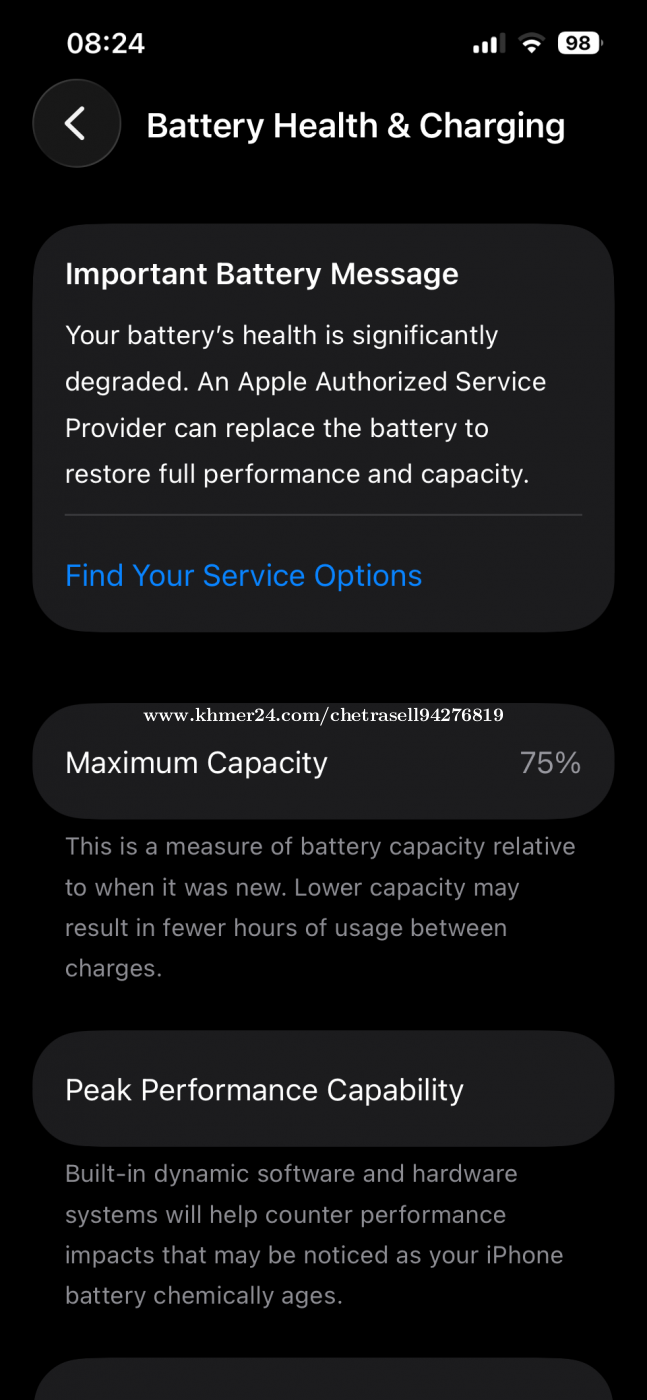Screen dimensions: 647x1400
Task: Open Find Your Service Options link
Action: click(x=243, y=575)
